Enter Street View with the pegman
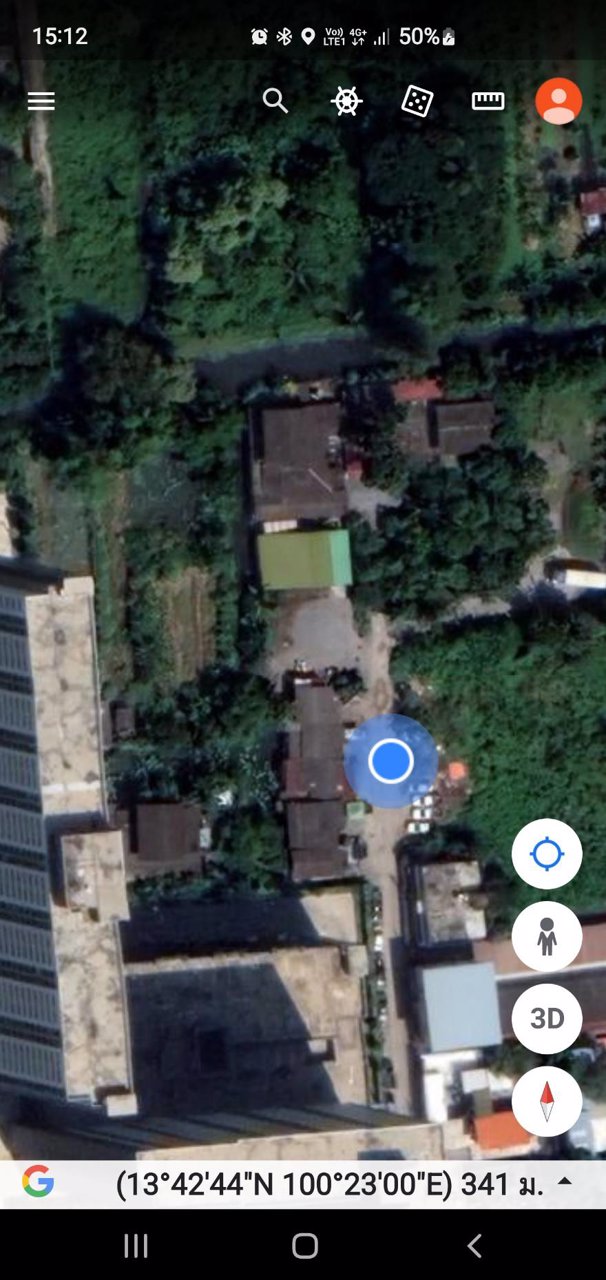 click(x=547, y=937)
